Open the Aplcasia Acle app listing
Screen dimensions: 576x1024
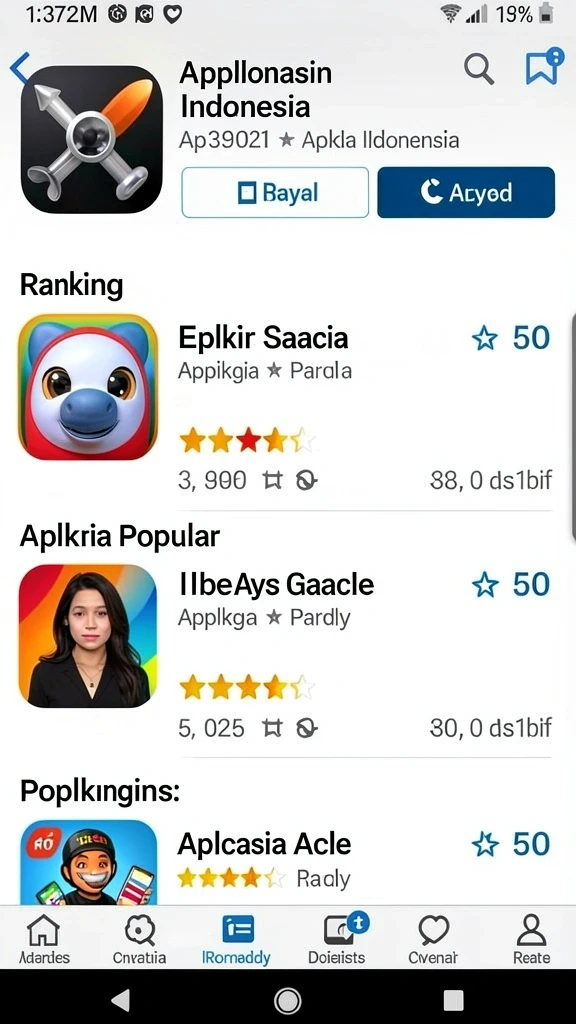[x=285, y=861]
